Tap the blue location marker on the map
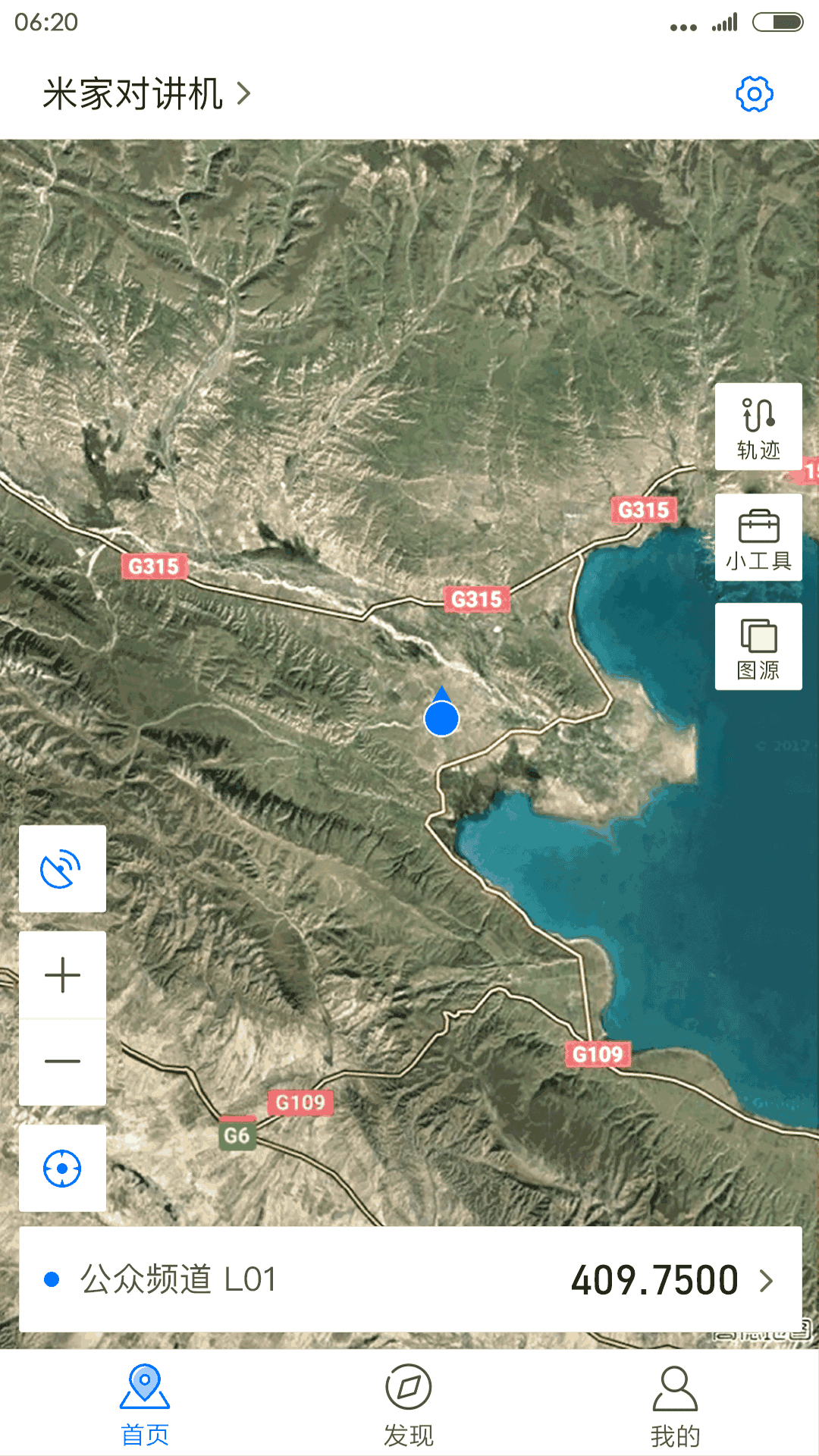 tap(441, 717)
